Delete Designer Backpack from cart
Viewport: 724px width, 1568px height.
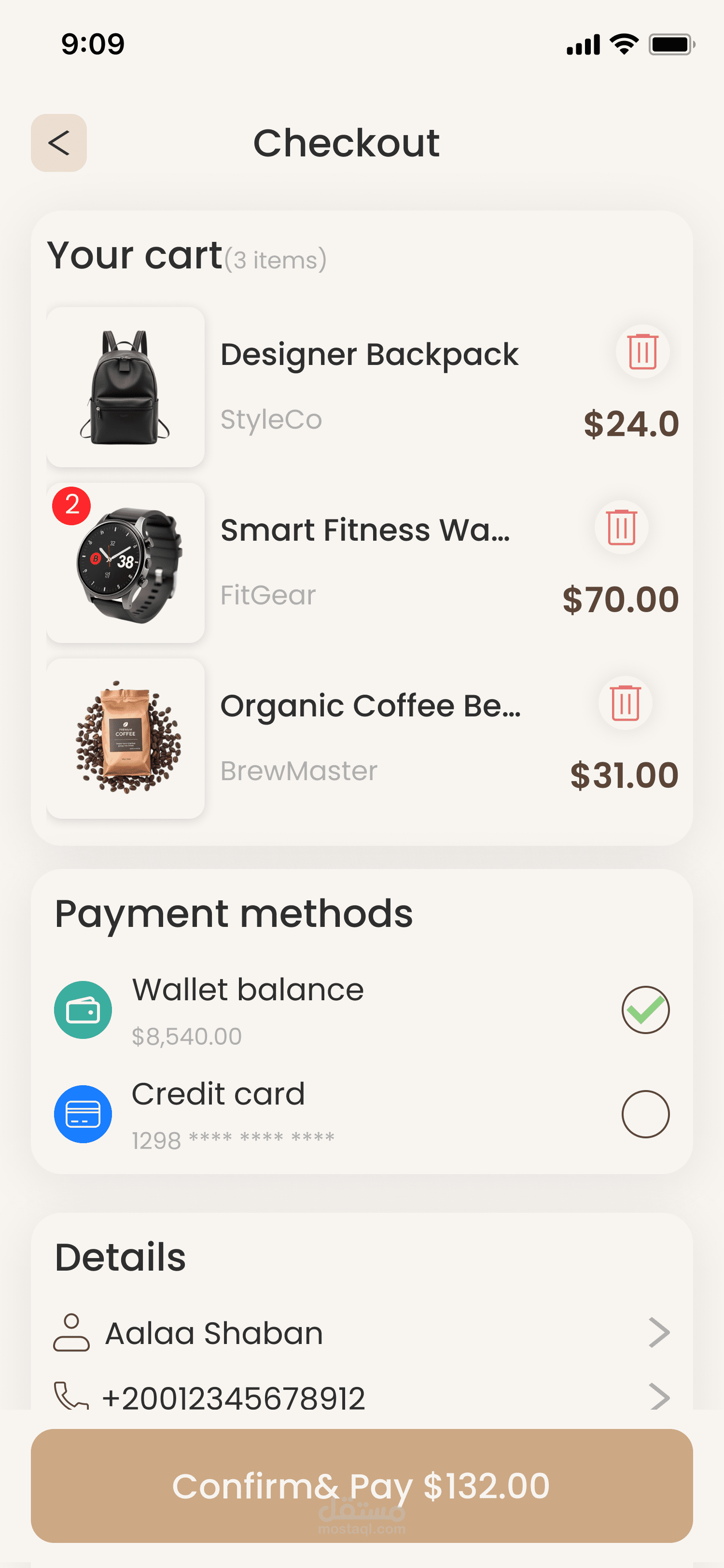pyautogui.click(x=642, y=352)
